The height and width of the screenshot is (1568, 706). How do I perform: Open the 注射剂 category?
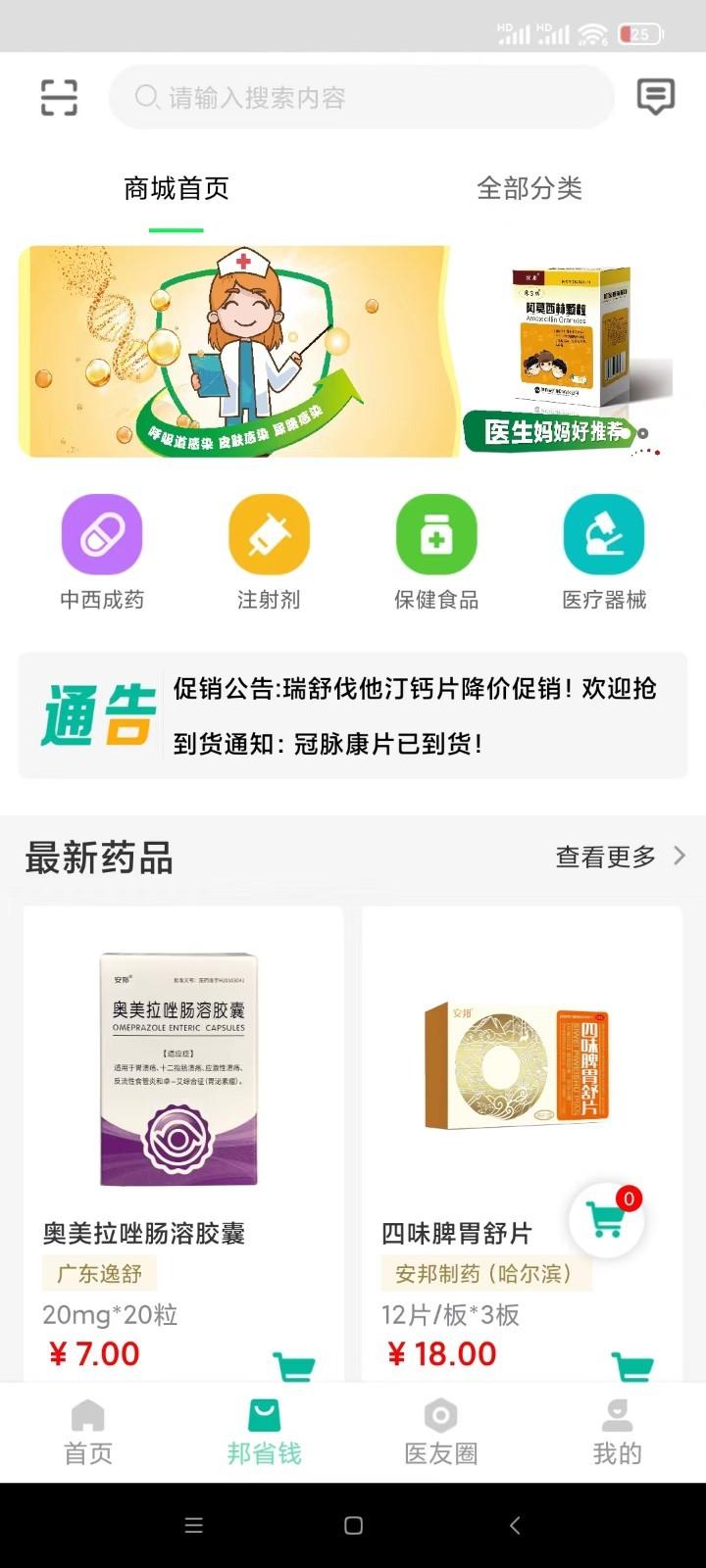point(269,552)
